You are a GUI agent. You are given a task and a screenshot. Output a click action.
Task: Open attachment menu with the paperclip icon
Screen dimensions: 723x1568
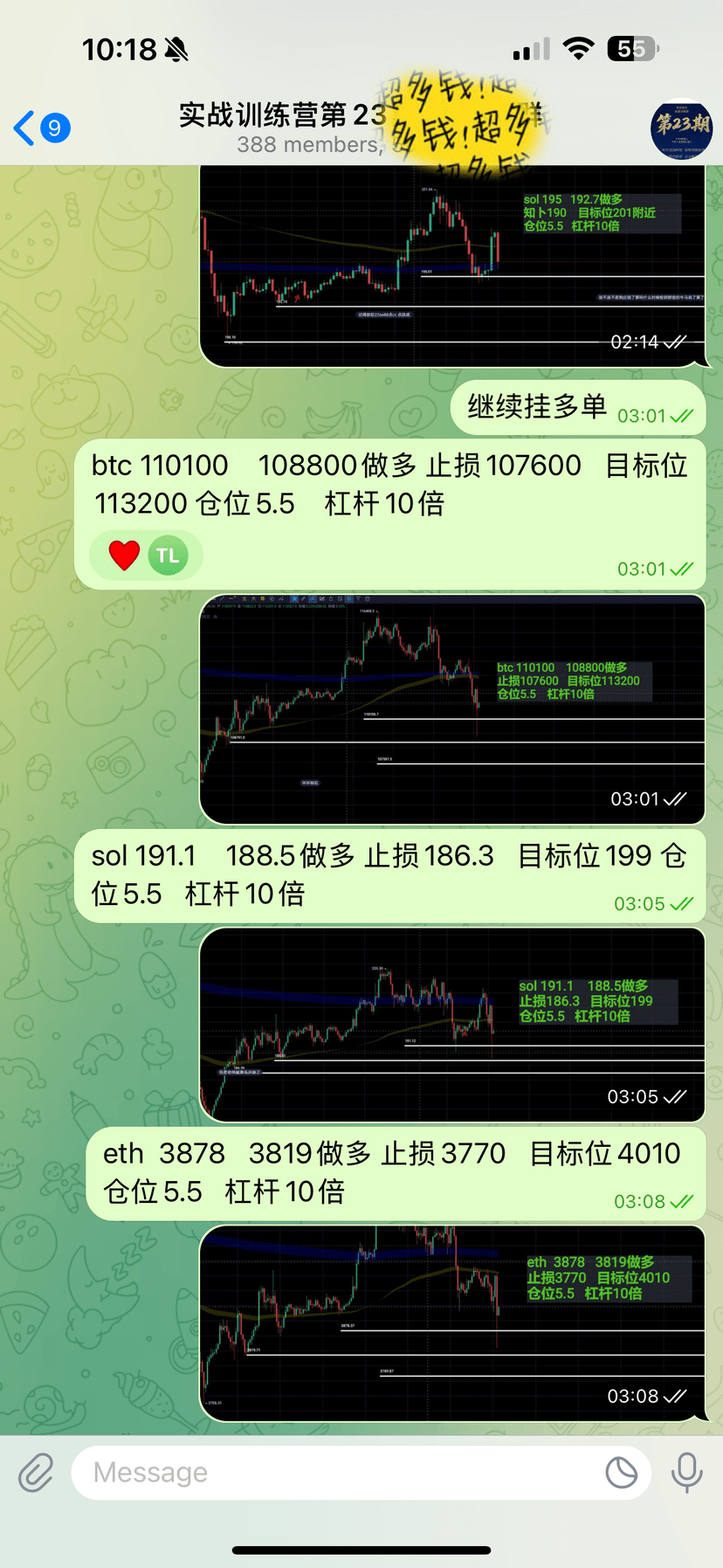34,1472
